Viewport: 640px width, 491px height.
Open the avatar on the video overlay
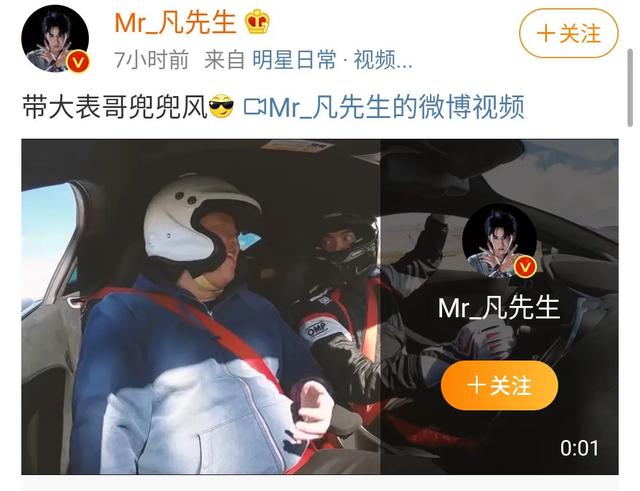(x=500, y=242)
